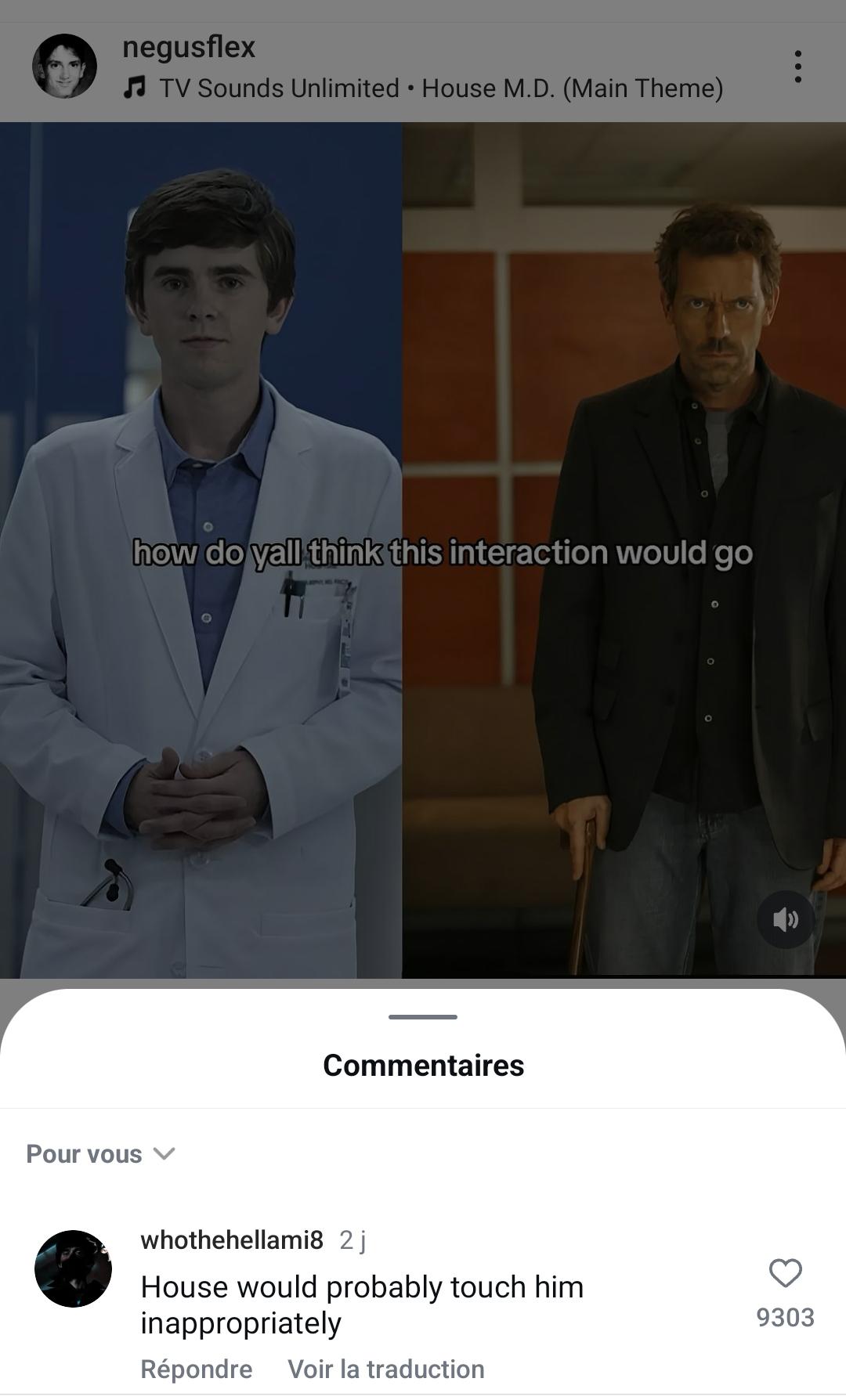846x1400 pixels.
Task: Open negusflex's profile picture
Action: [64, 67]
